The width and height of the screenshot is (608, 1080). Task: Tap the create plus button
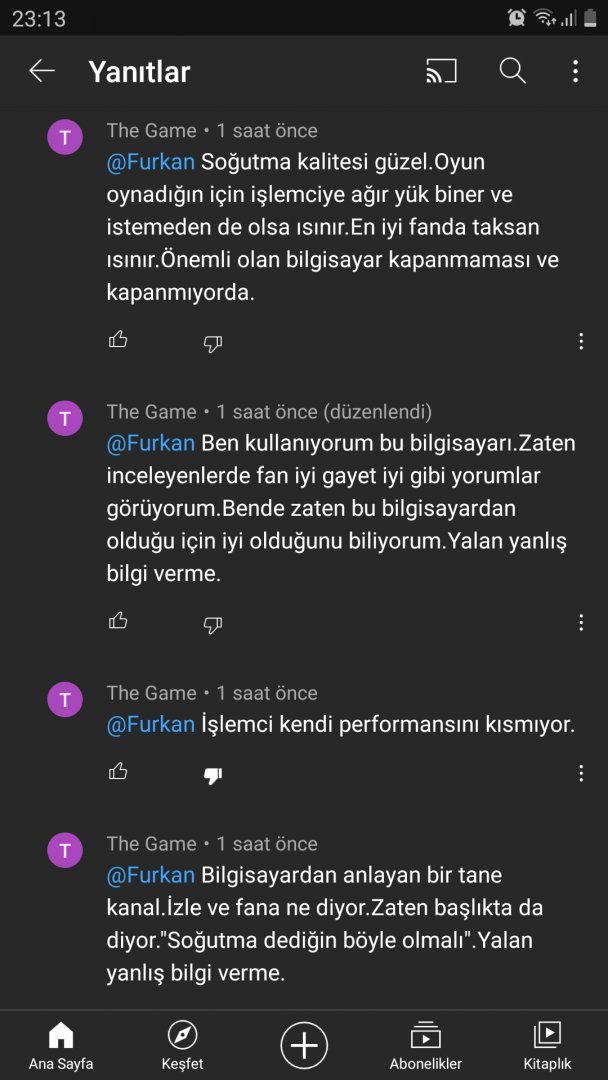pos(304,1045)
